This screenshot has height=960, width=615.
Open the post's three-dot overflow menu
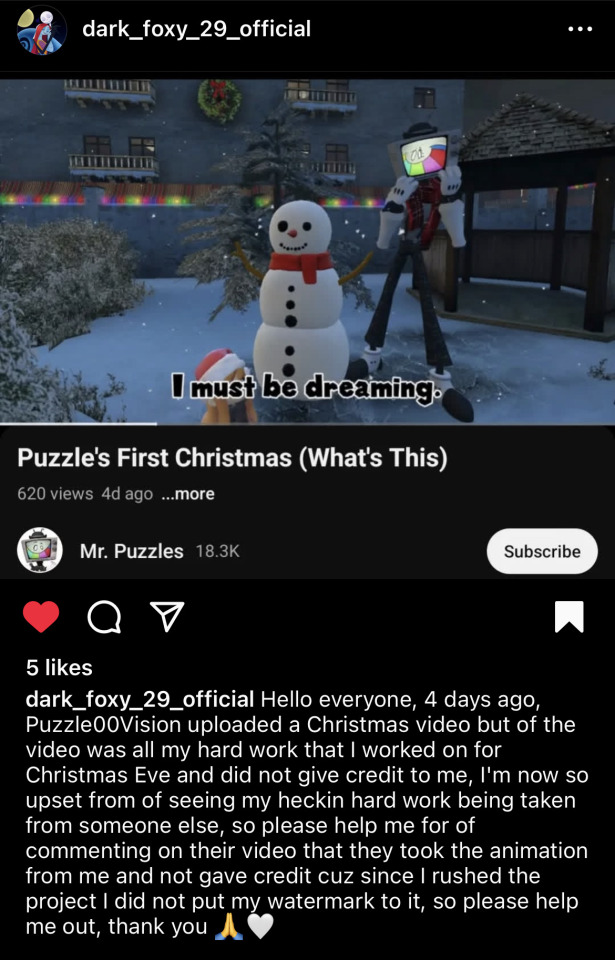click(579, 29)
